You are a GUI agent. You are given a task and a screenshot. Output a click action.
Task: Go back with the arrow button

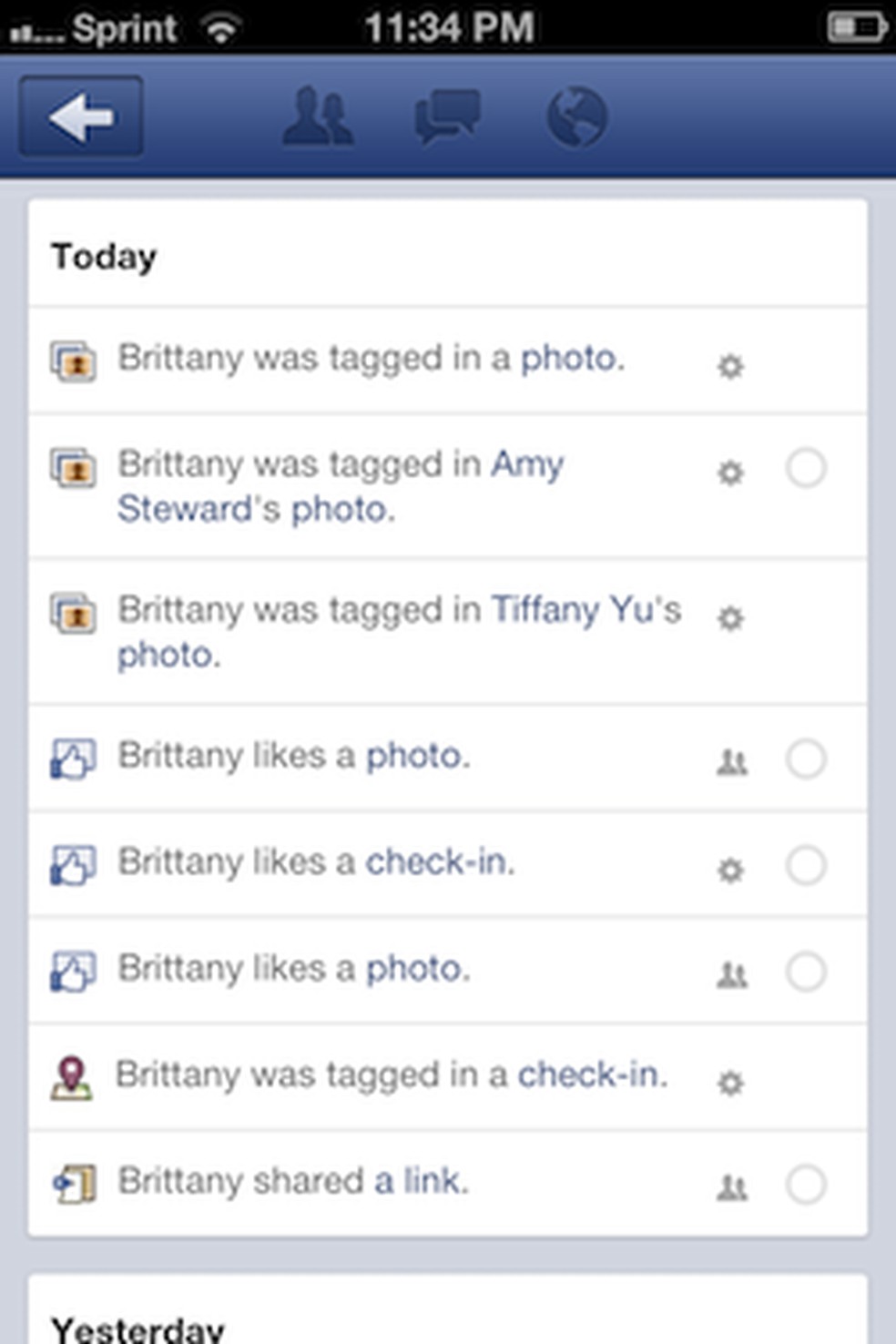click(x=81, y=117)
